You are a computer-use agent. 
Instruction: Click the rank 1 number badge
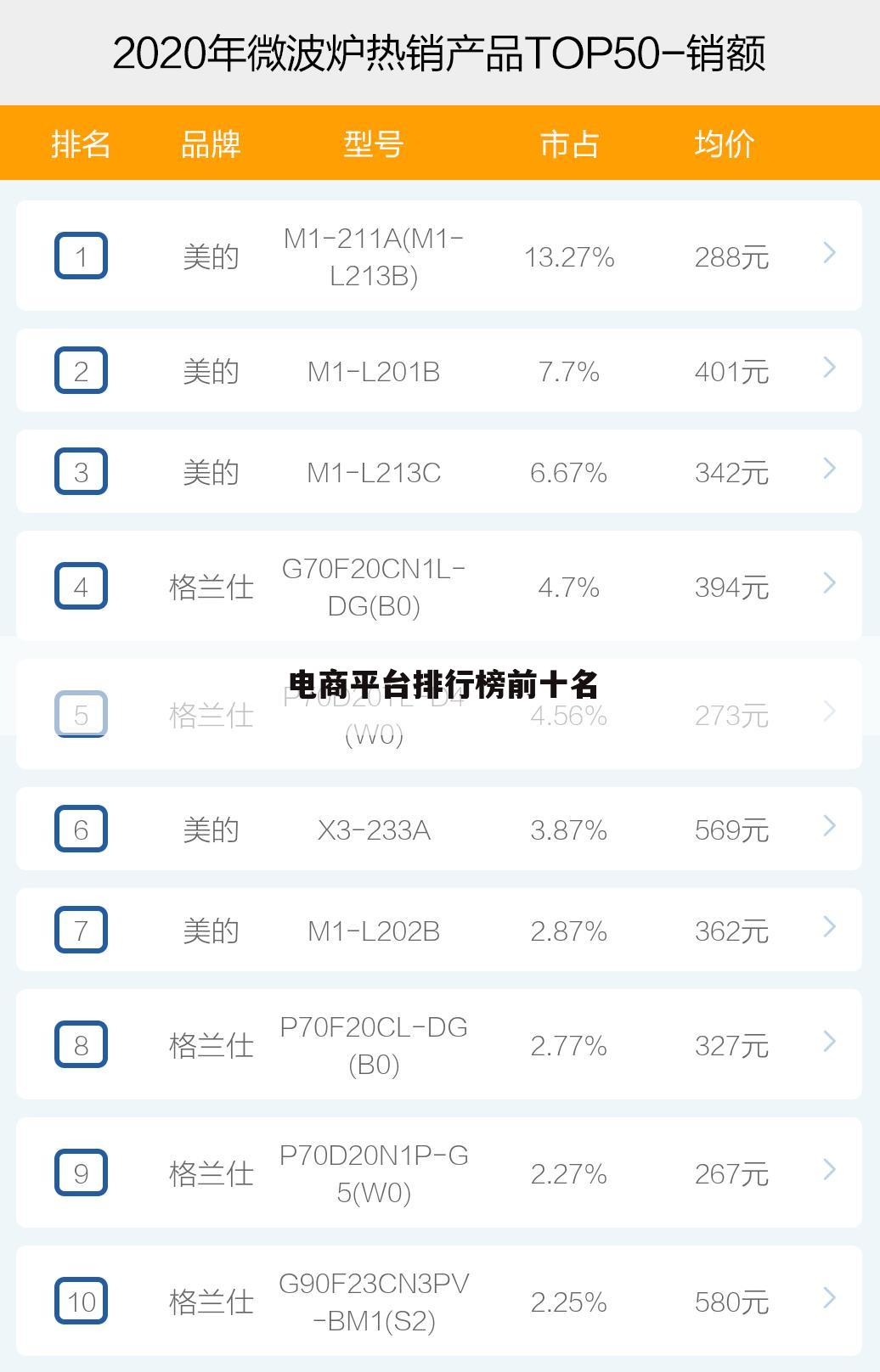(81, 253)
